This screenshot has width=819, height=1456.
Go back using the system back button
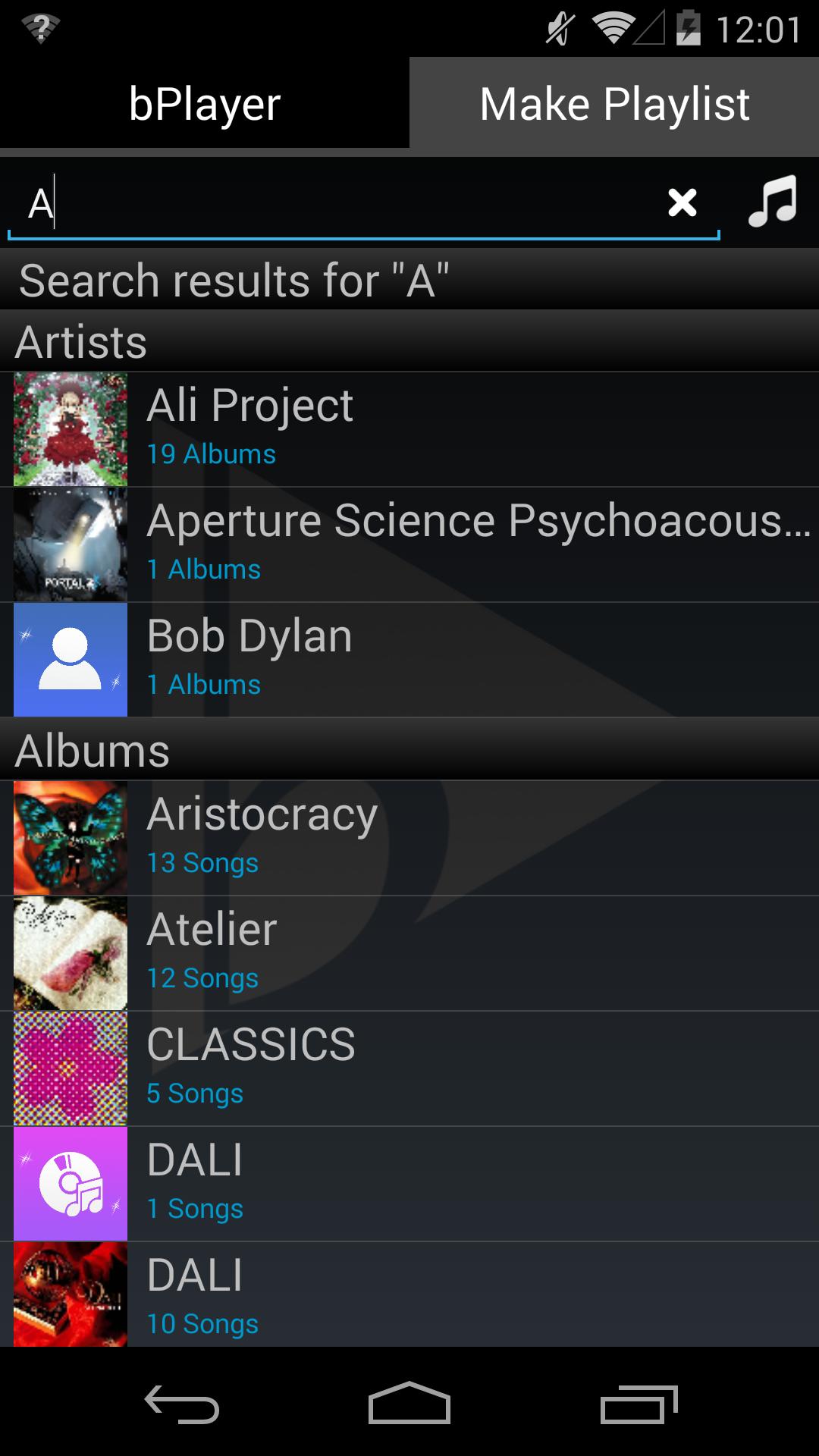[x=182, y=1404]
